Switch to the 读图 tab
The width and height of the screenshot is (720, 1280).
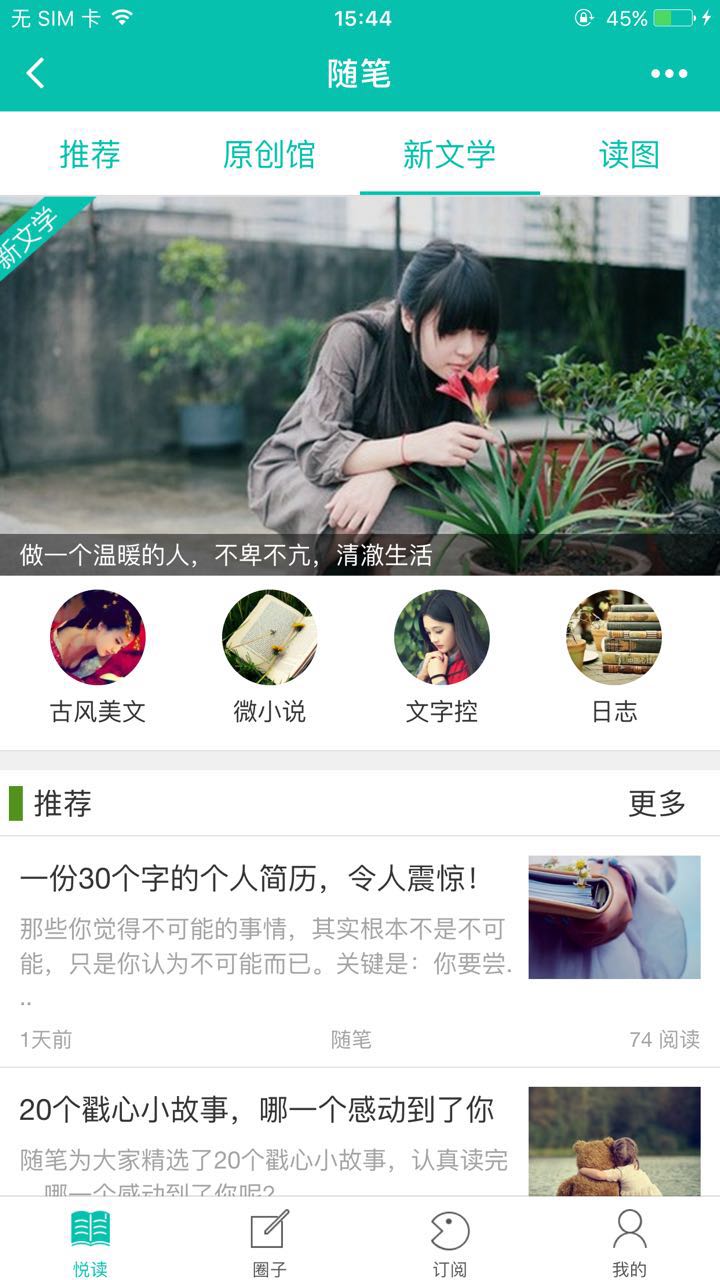tap(629, 155)
